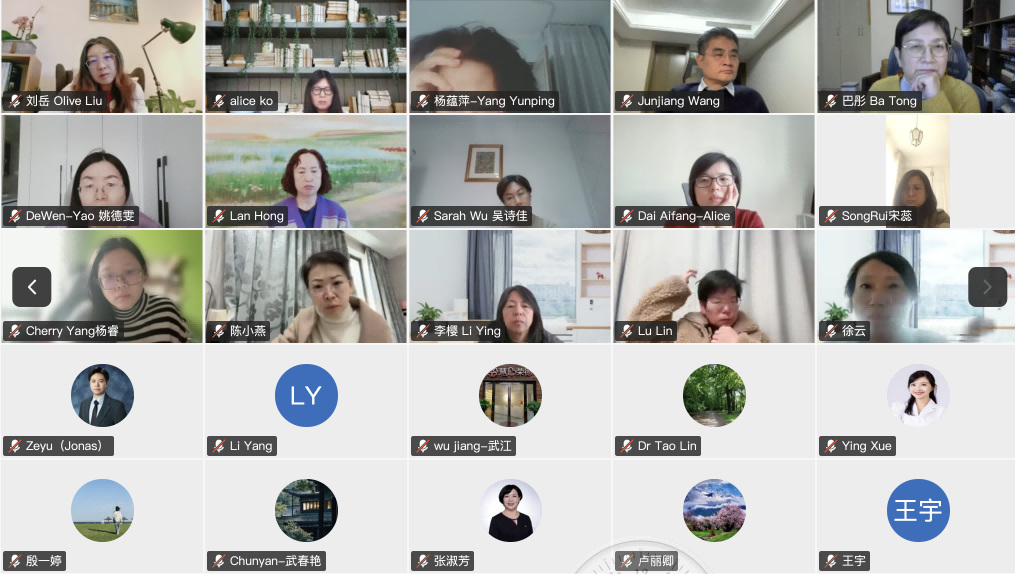1015x574 pixels.
Task: Select 王宇 participant tile
Action: click(x=916, y=514)
